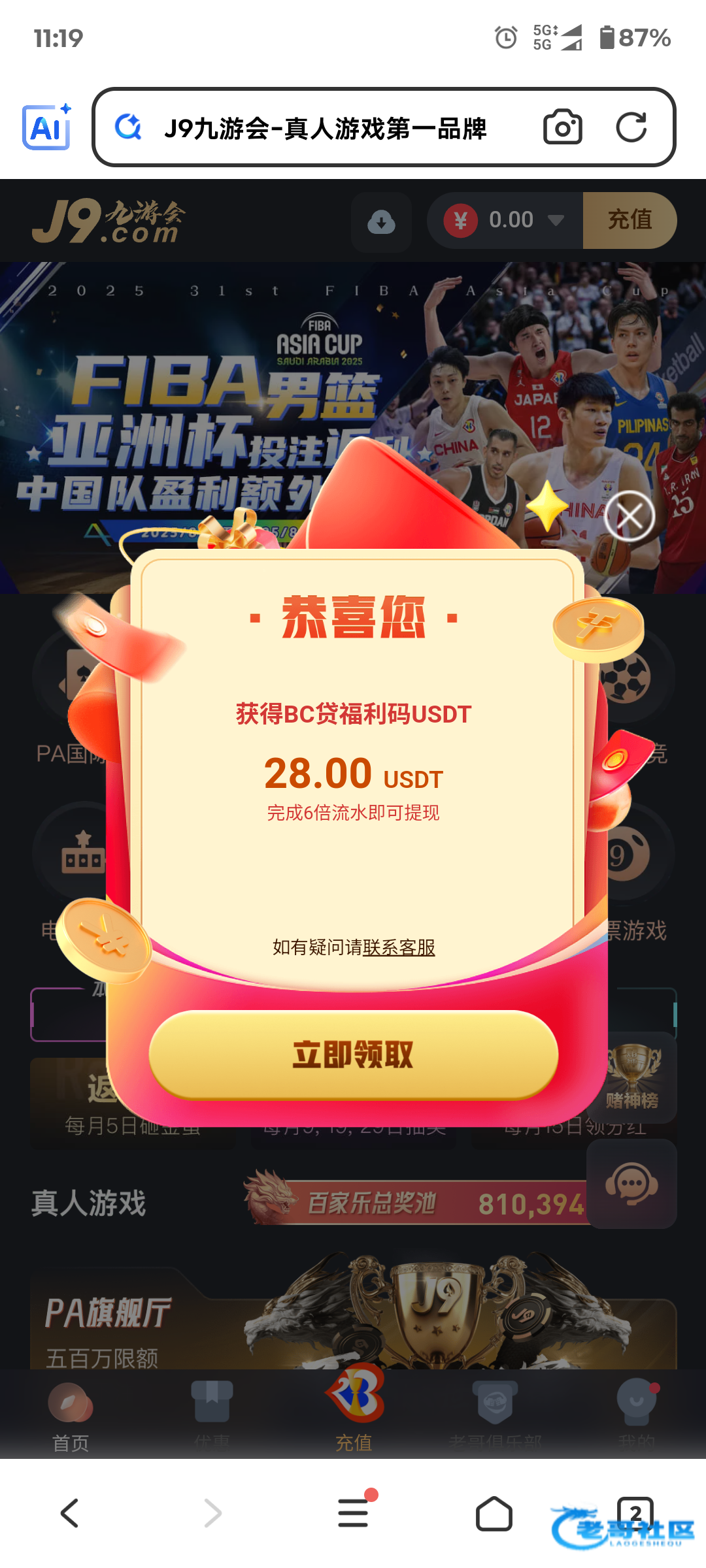
Task: Reload the page
Action: coord(631,127)
